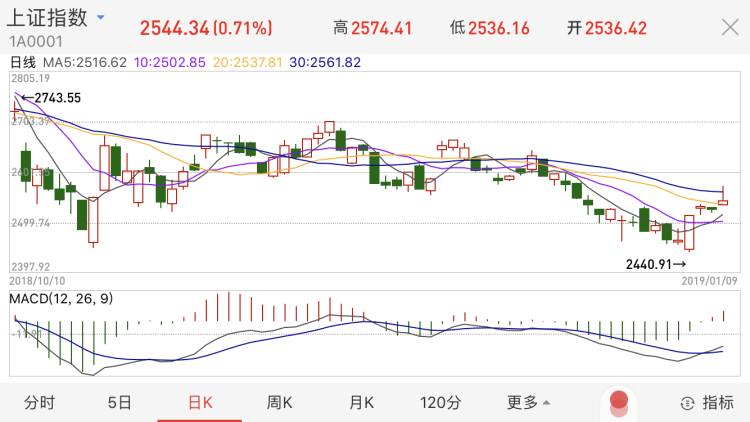The image size is (750, 422).
Task: Select the 日K tab
Action: point(200,403)
